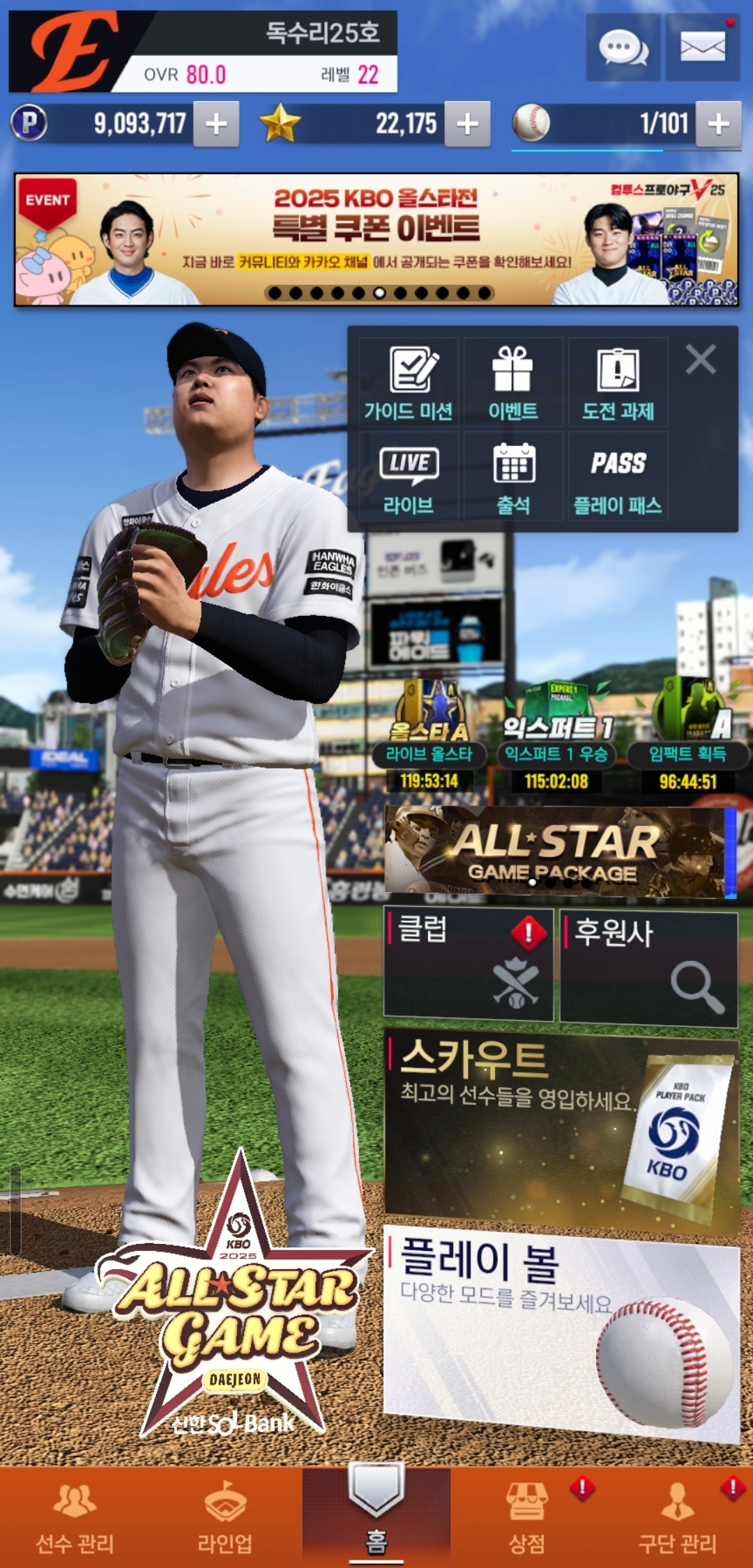Viewport: 753px width, 1568px height.
Task: Open the 클럽 card
Action: [469, 965]
